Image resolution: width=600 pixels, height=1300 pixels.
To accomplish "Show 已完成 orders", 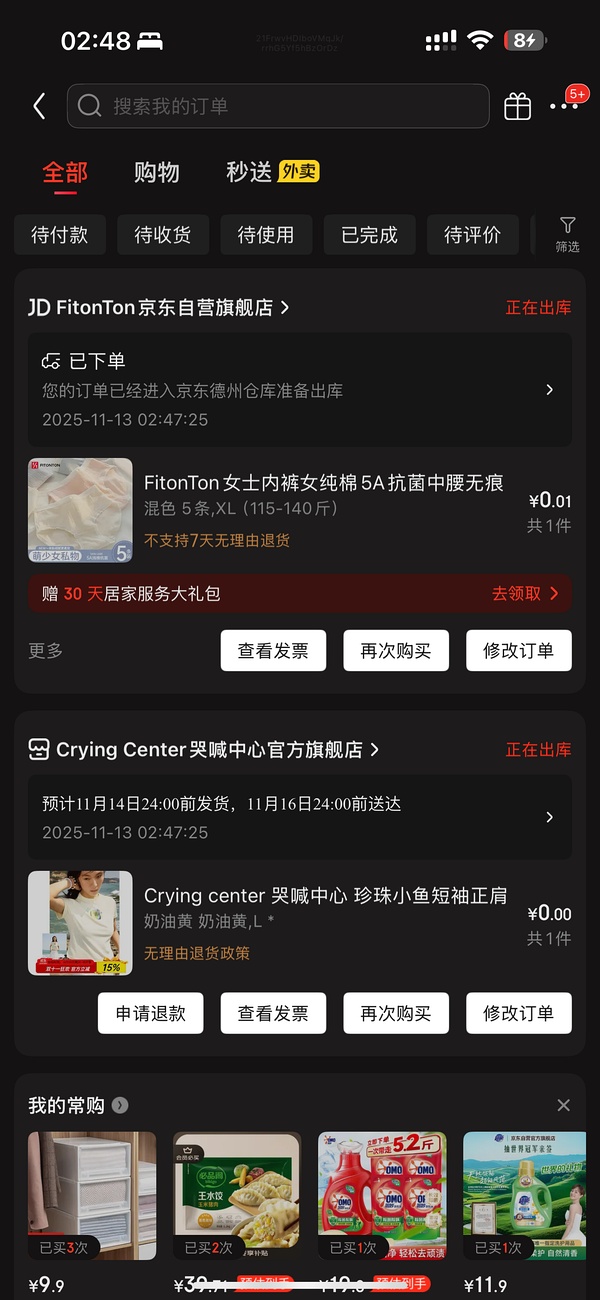I will (x=370, y=235).
